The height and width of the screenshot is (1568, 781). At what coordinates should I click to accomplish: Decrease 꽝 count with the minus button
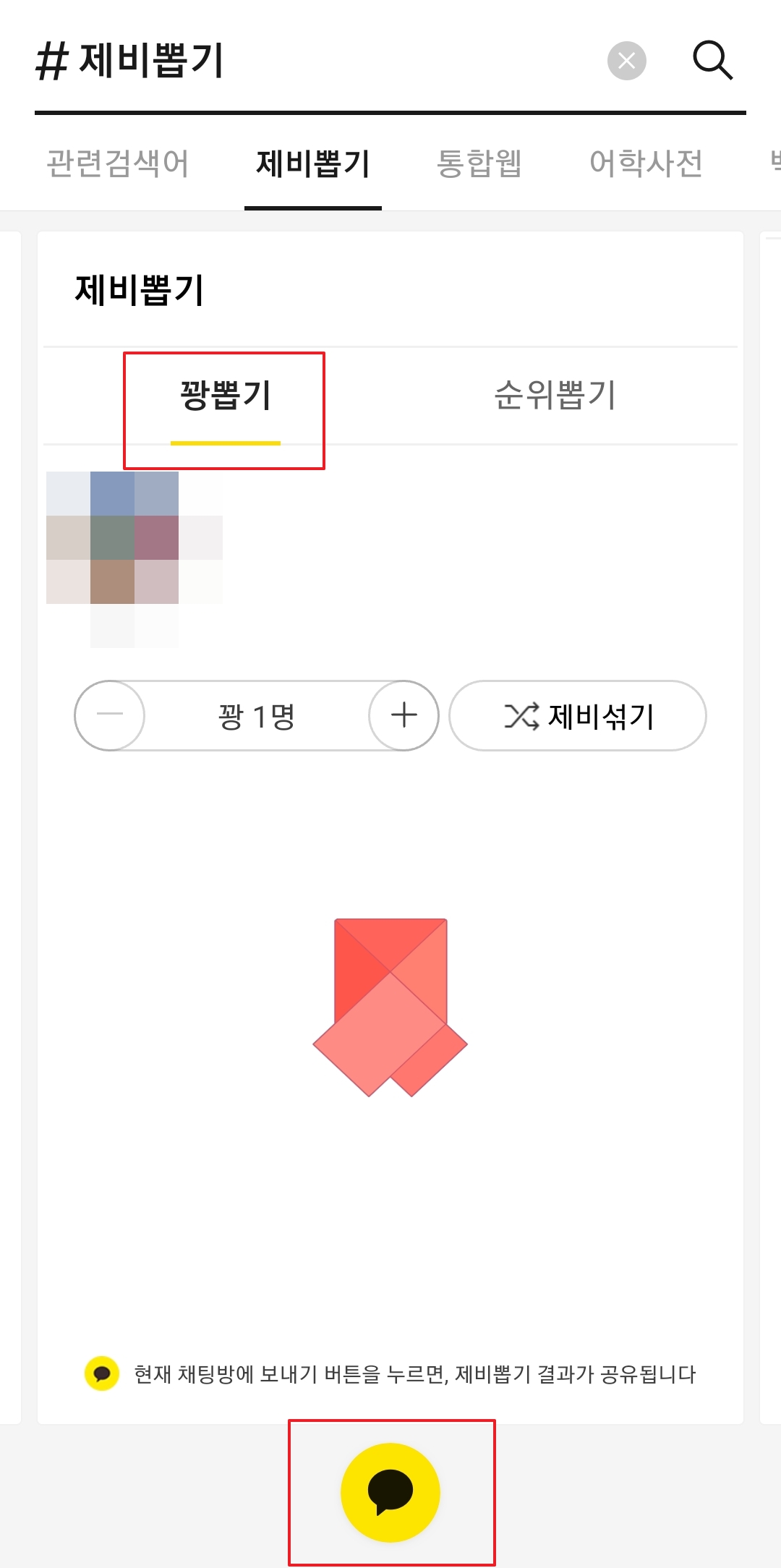[109, 715]
